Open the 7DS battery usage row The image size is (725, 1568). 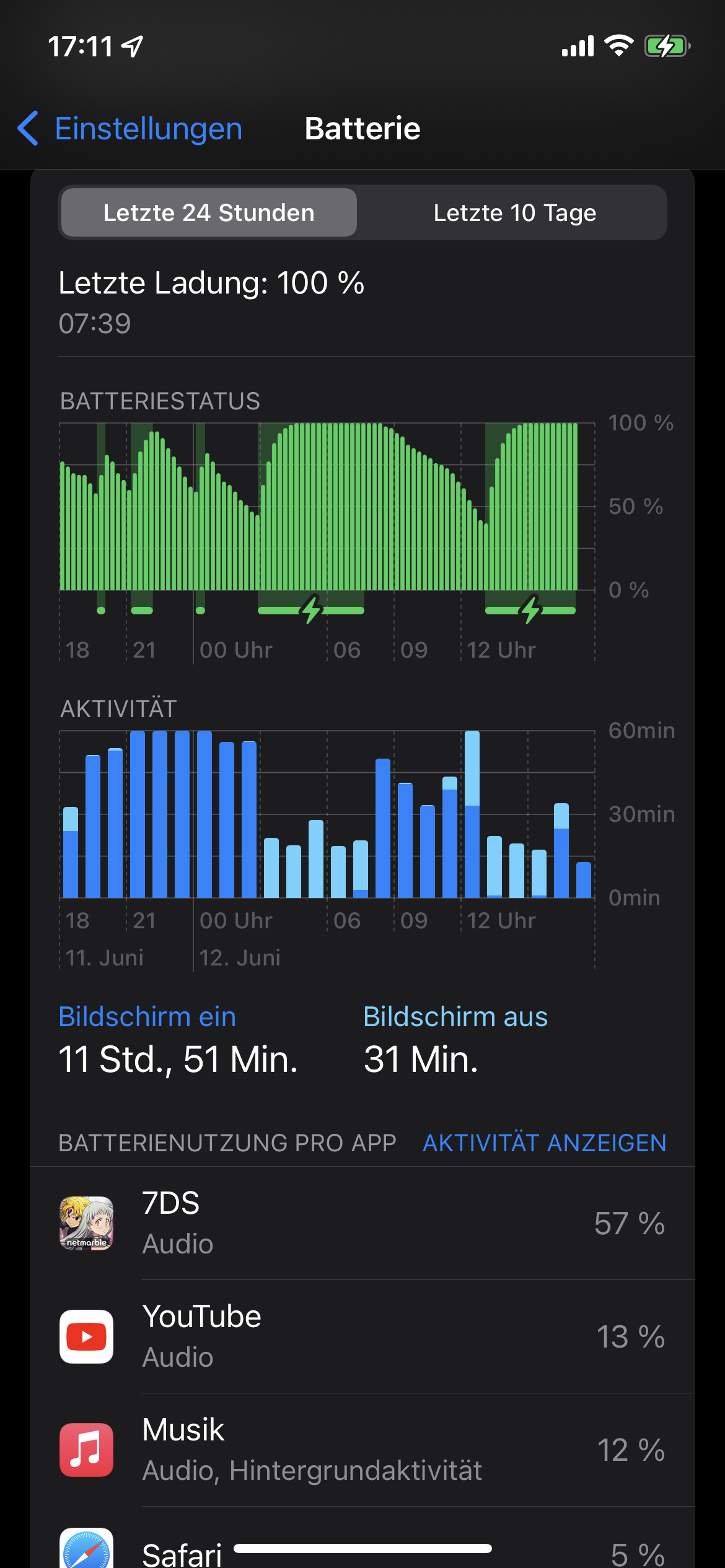coord(362,1224)
